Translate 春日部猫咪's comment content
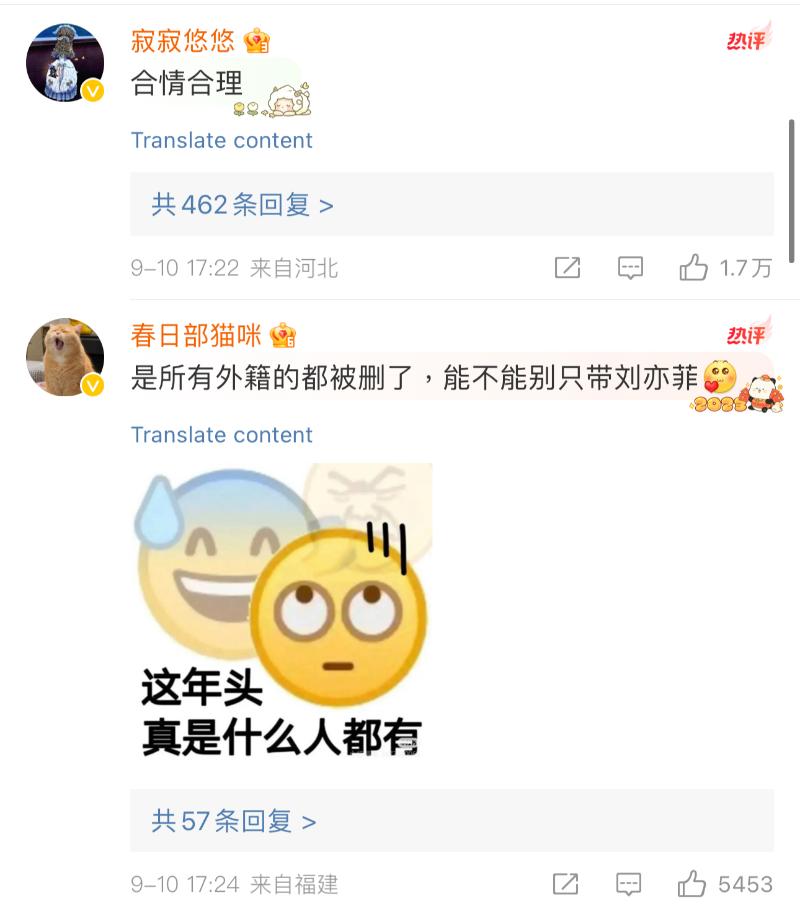This screenshot has width=800, height=906. (x=221, y=435)
